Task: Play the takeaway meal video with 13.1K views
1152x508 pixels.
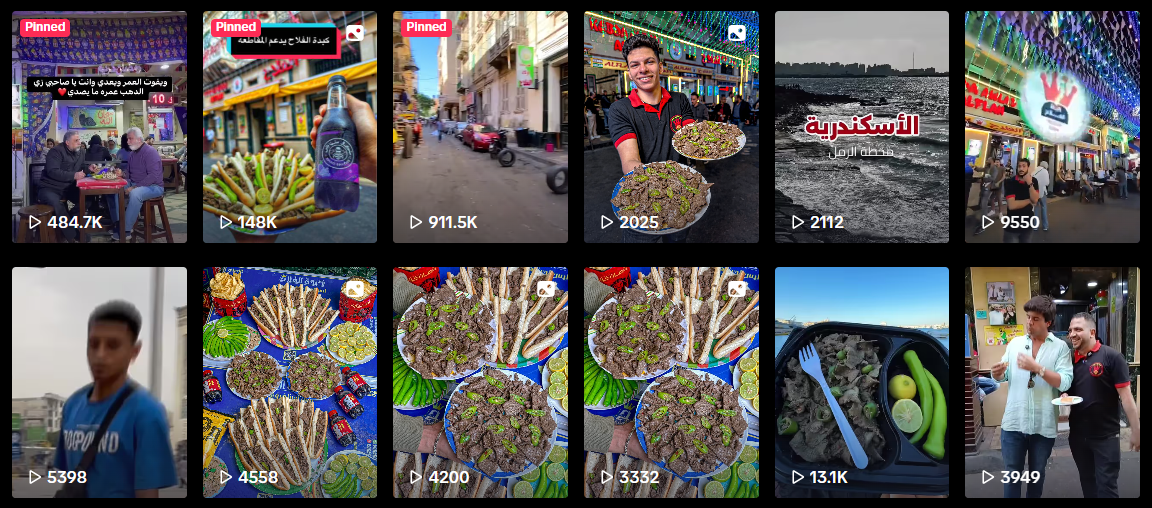Action: pos(861,382)
